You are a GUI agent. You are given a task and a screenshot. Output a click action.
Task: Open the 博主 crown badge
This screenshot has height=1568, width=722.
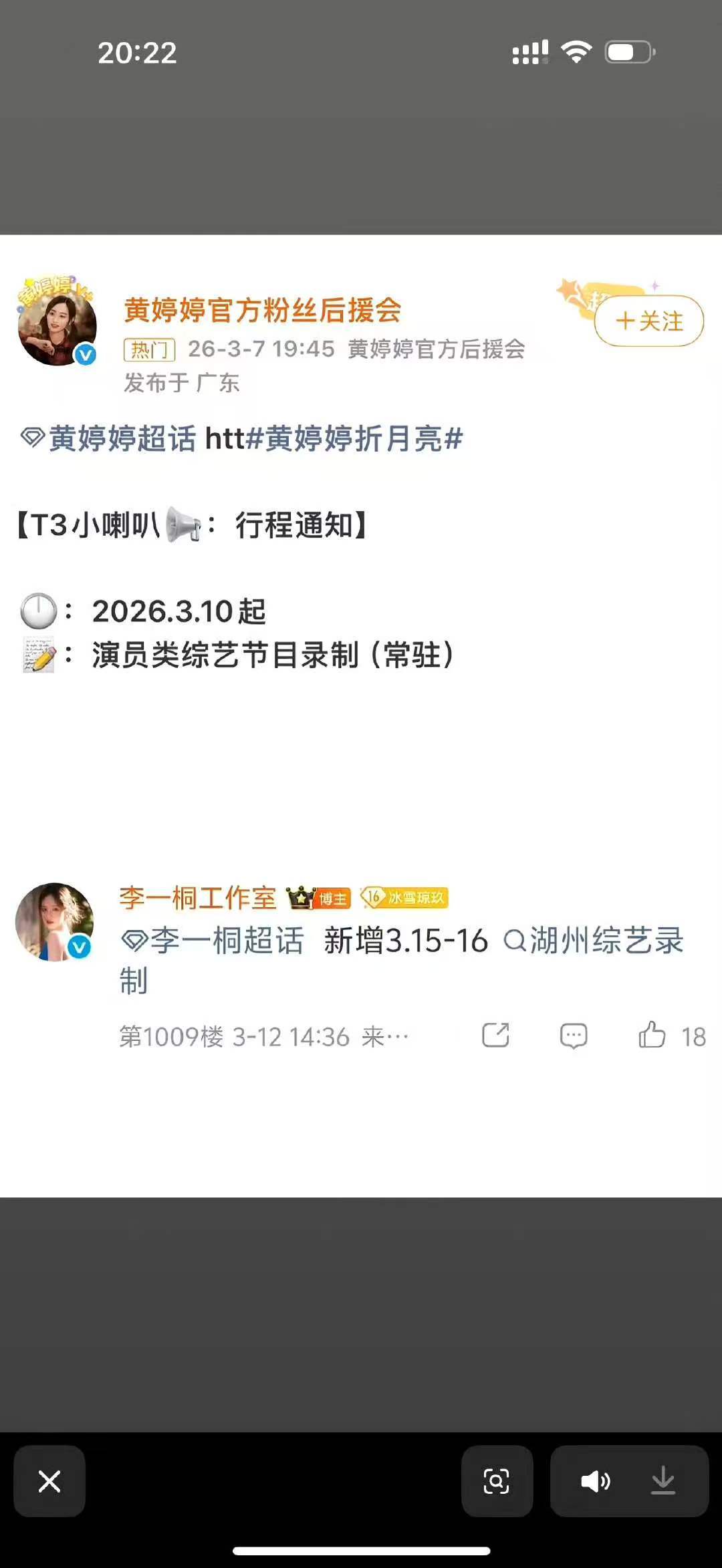click(320, 899)
